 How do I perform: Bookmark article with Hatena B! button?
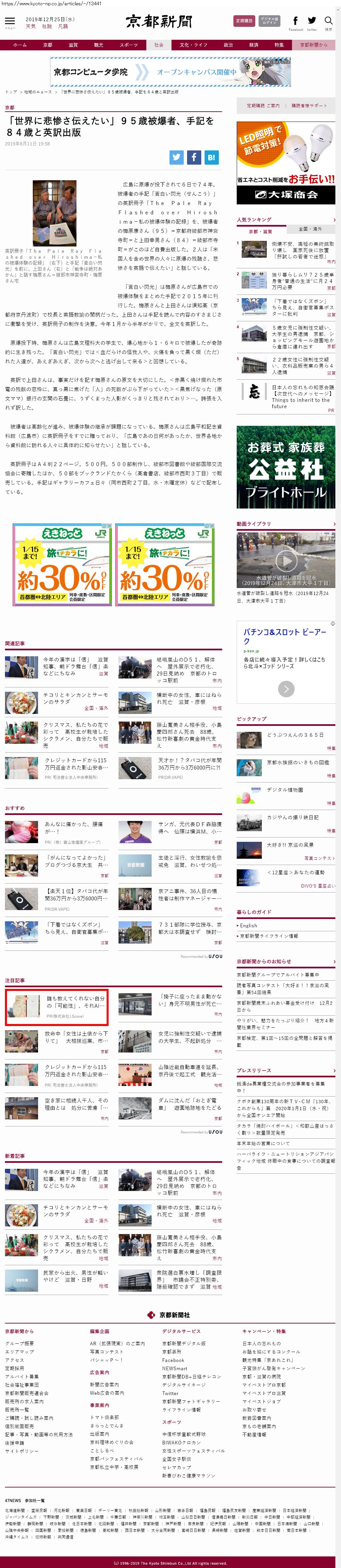click(x=210, y=157)
